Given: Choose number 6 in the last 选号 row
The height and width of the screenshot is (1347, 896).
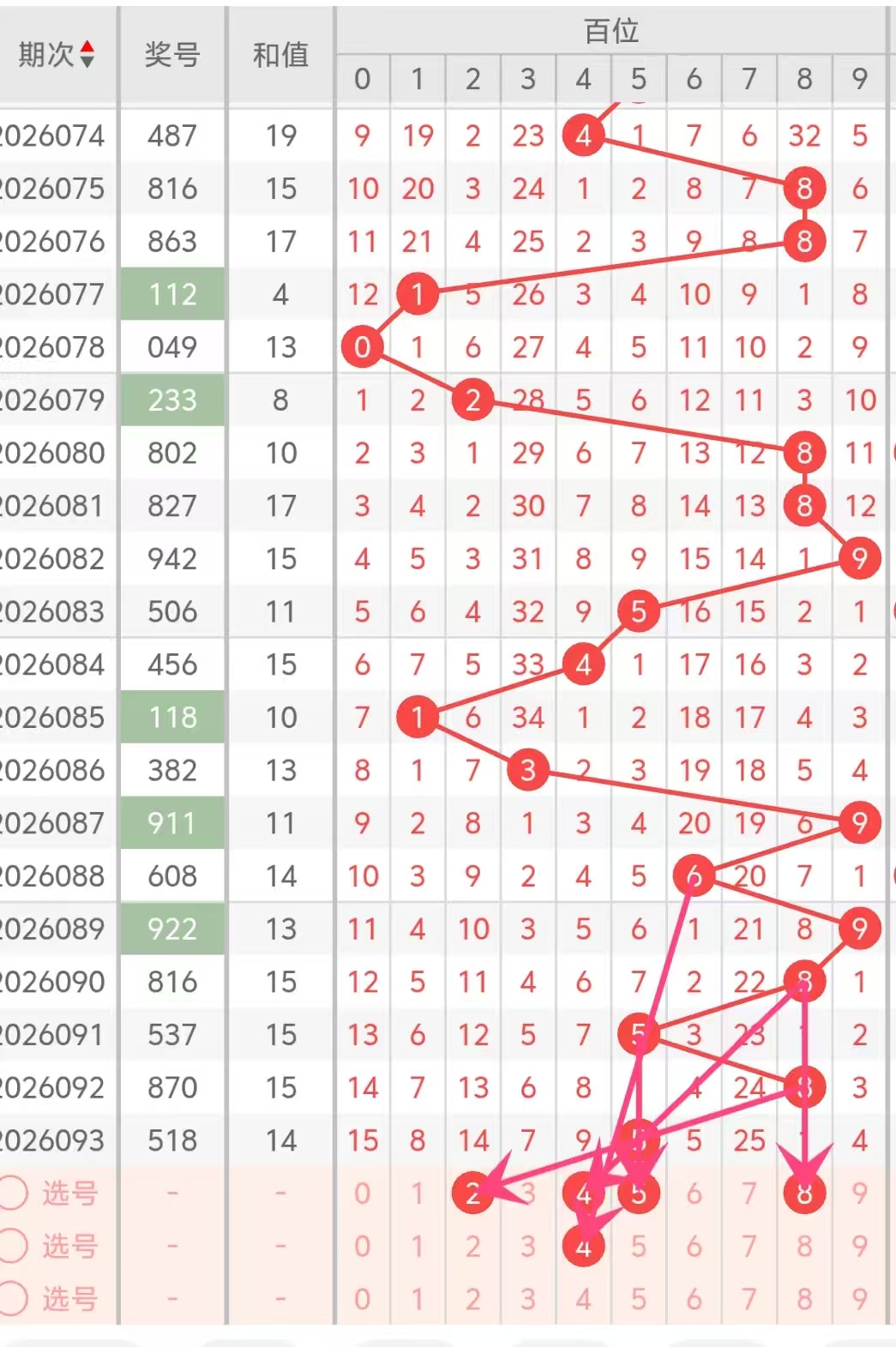Looking at the screenshot, I should tap(694, 1299).
